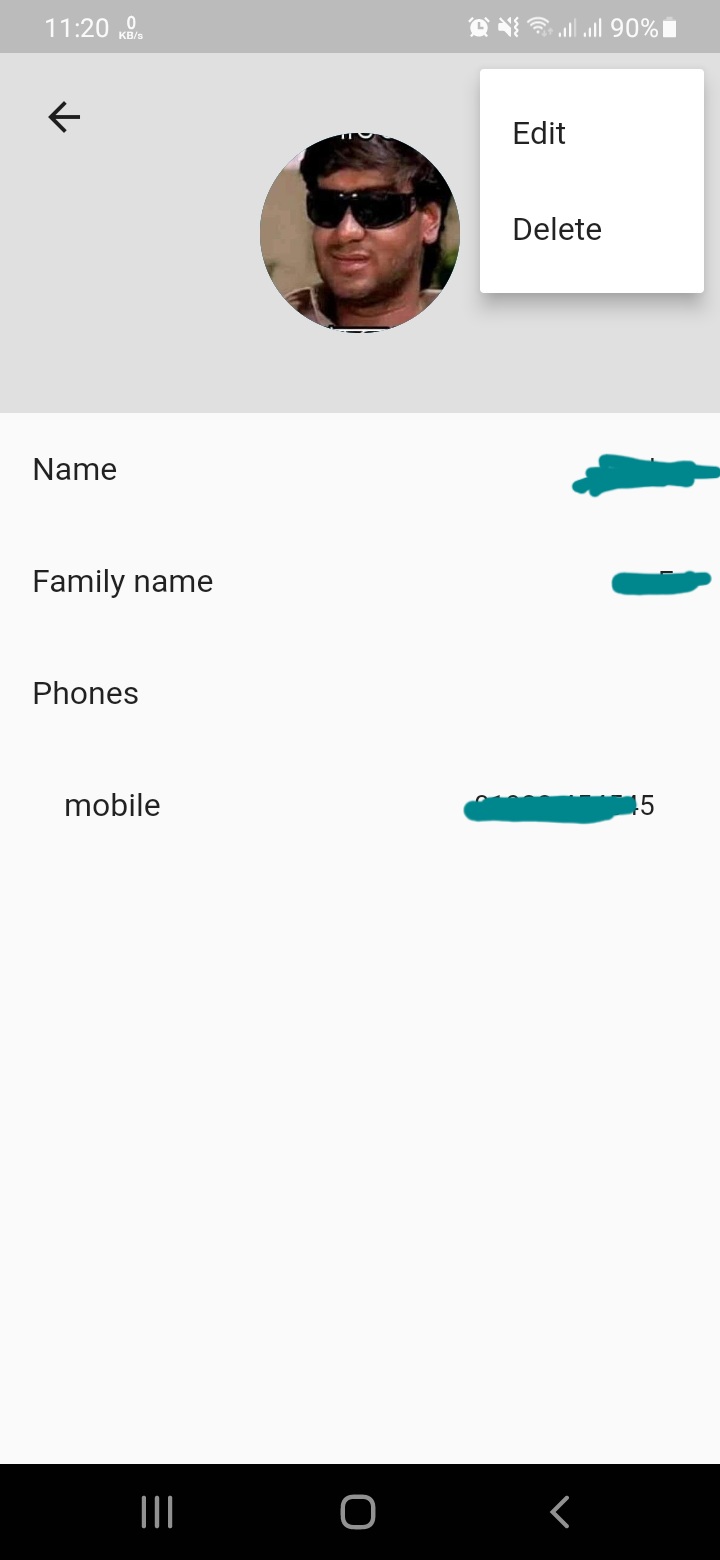Tap the Home navigation icon
Screen dimensions: 720x1560
(x=357, y=1512)
